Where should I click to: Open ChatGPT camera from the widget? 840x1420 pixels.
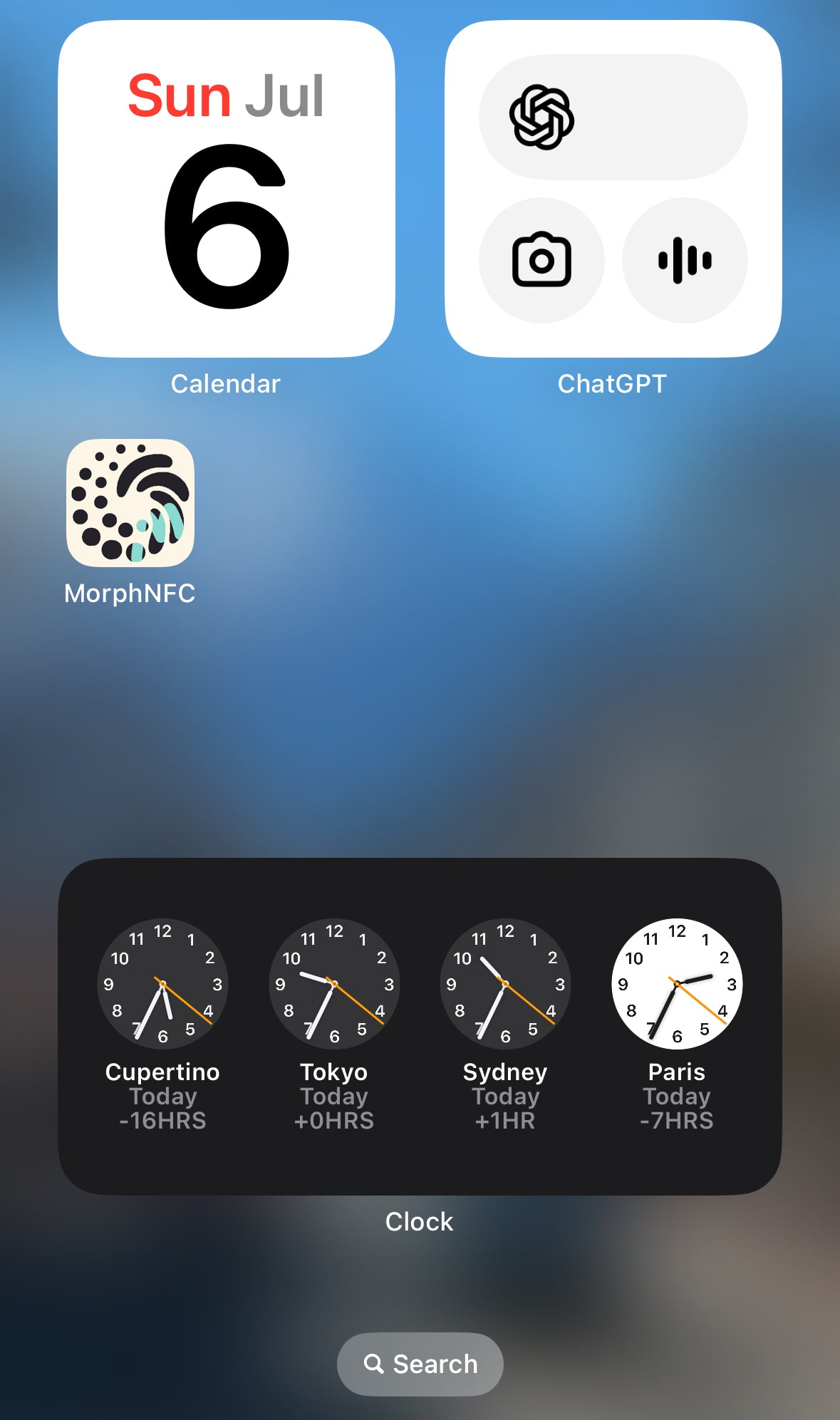(x=541, y=260)
